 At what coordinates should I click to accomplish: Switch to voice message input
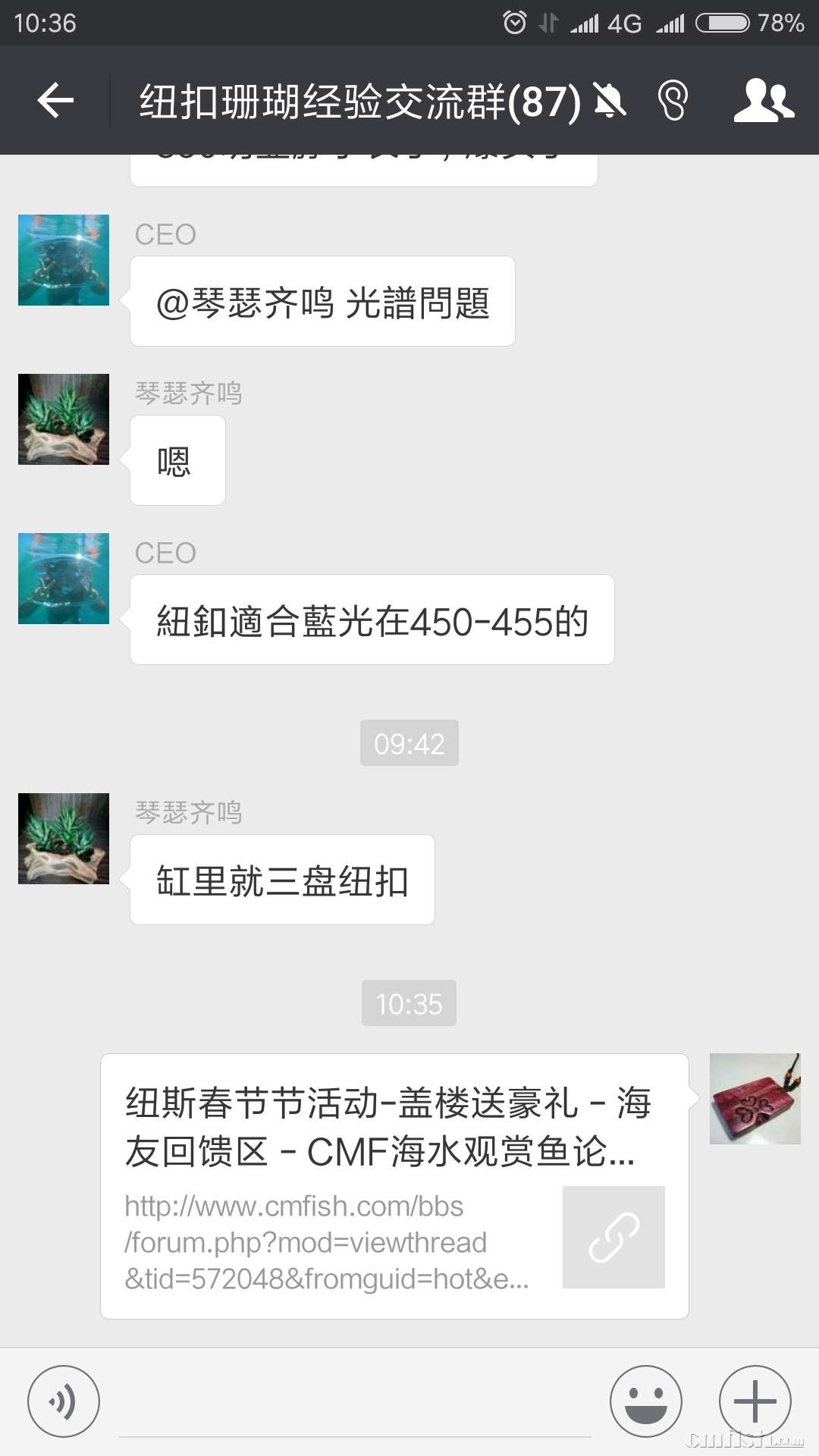64,1401
